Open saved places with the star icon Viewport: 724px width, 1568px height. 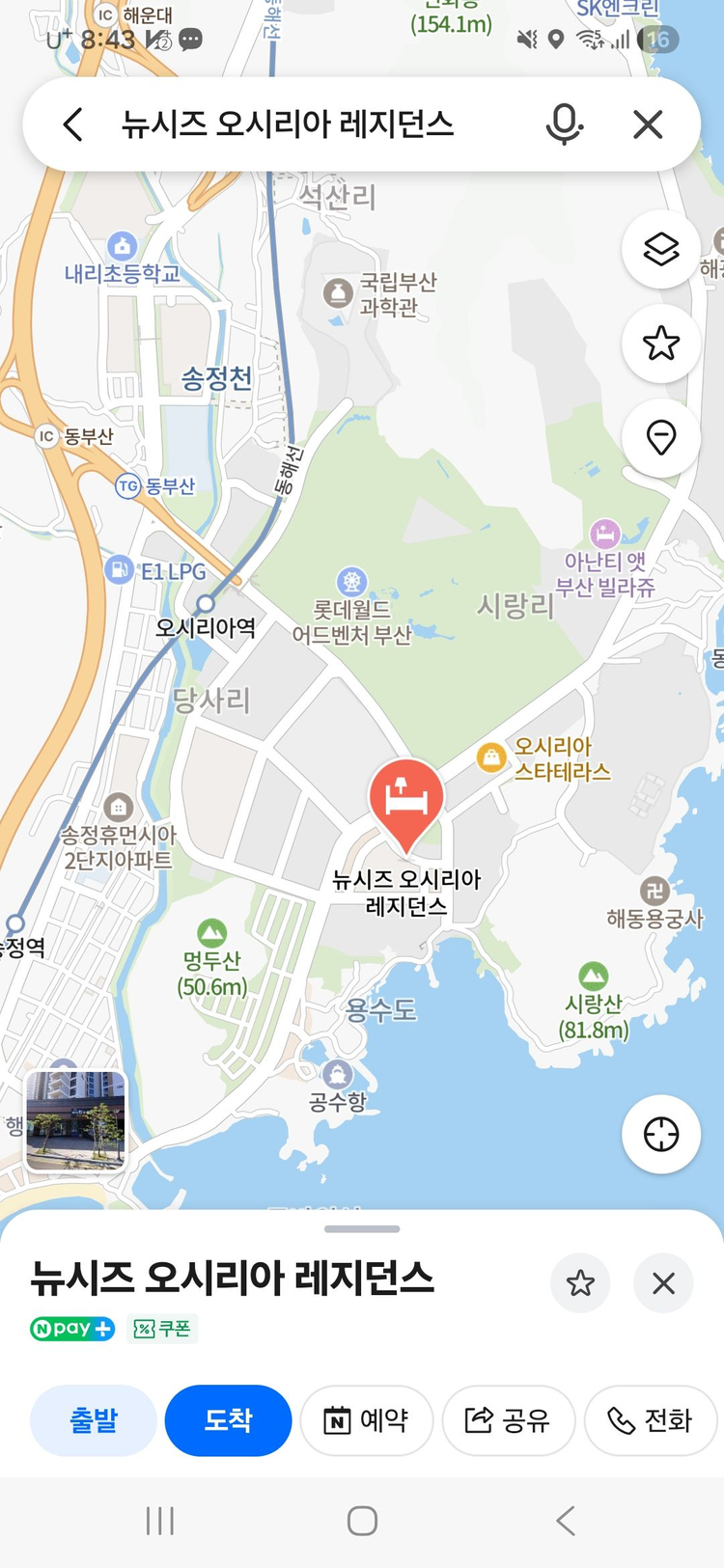(x=660, y=344)
